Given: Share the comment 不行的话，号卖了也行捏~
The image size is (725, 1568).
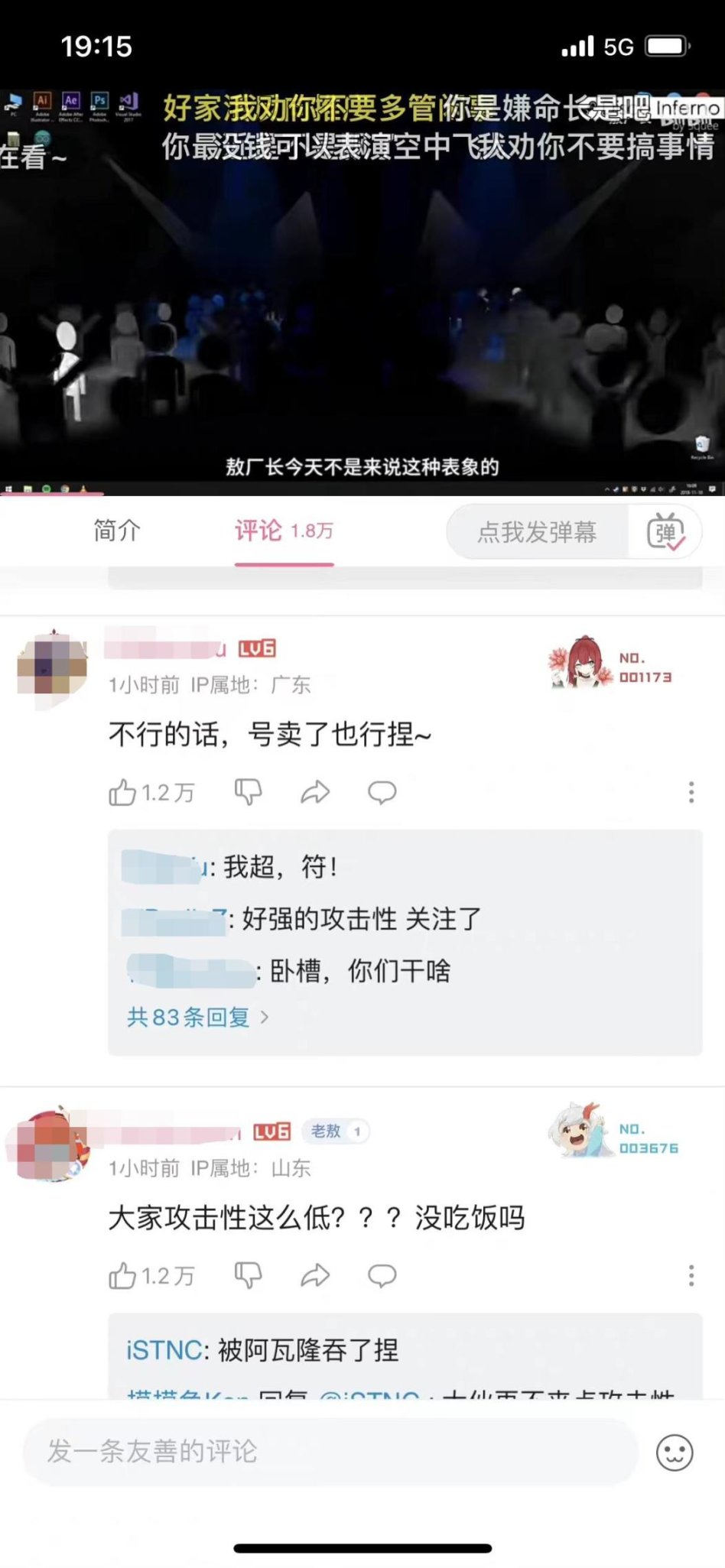Looking at the screenshot, I should 315,793.
